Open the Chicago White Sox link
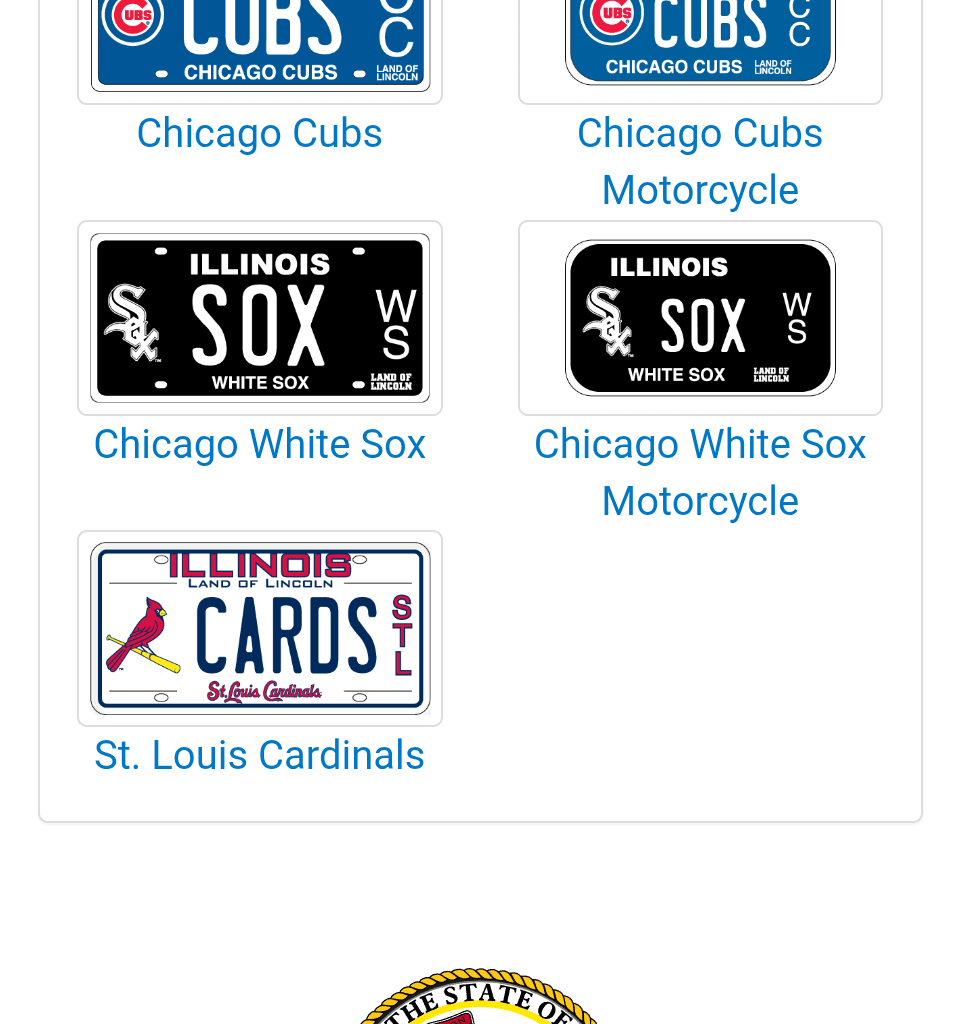Screen dimensions: 960x1024 (259, 444)
